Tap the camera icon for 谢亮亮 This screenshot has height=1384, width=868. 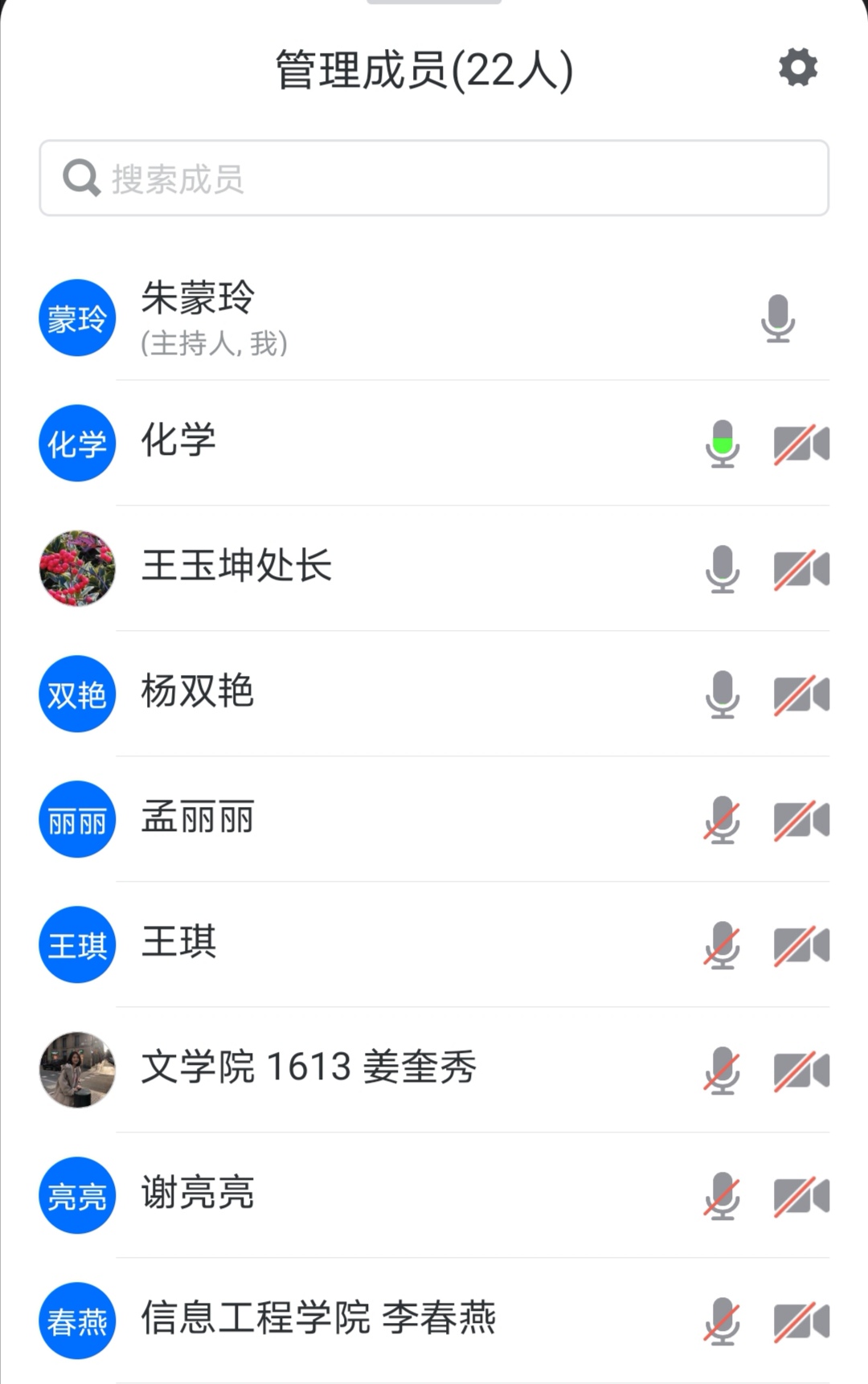[x=801, y=1196]
